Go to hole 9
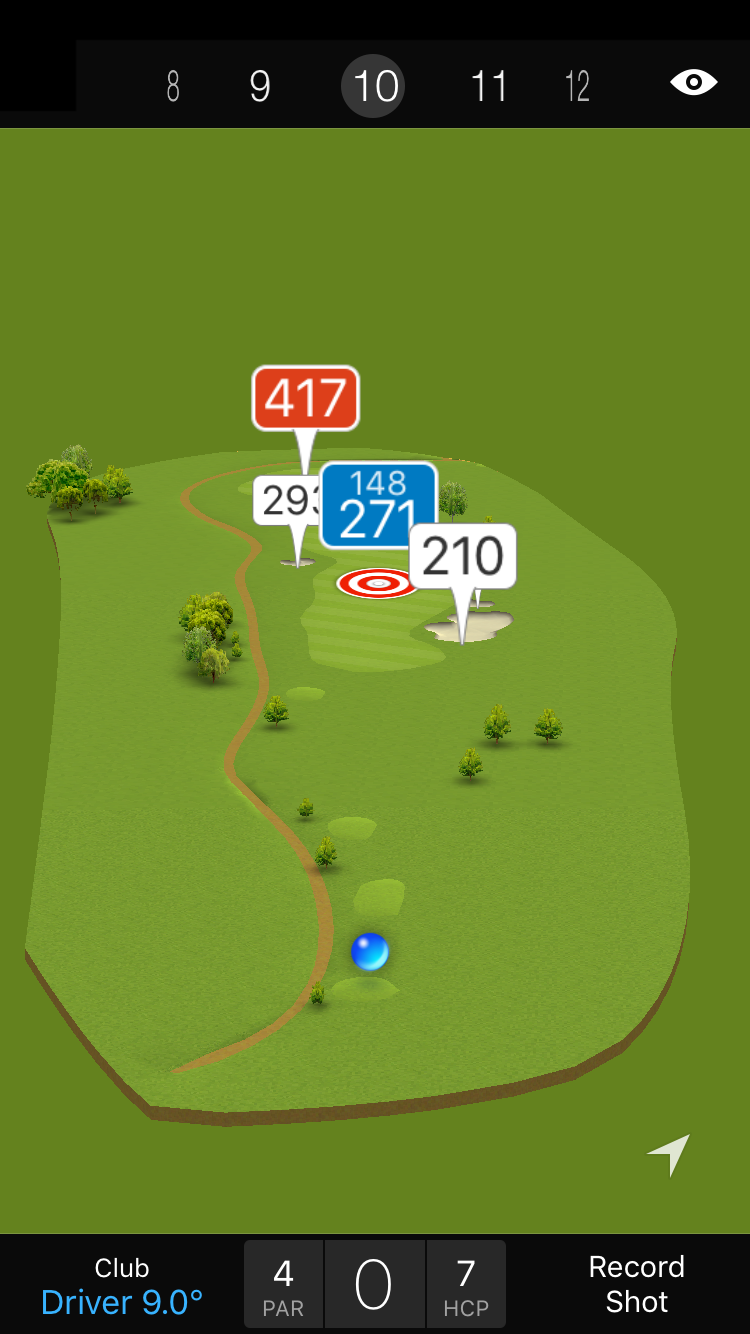 [260, 87]
